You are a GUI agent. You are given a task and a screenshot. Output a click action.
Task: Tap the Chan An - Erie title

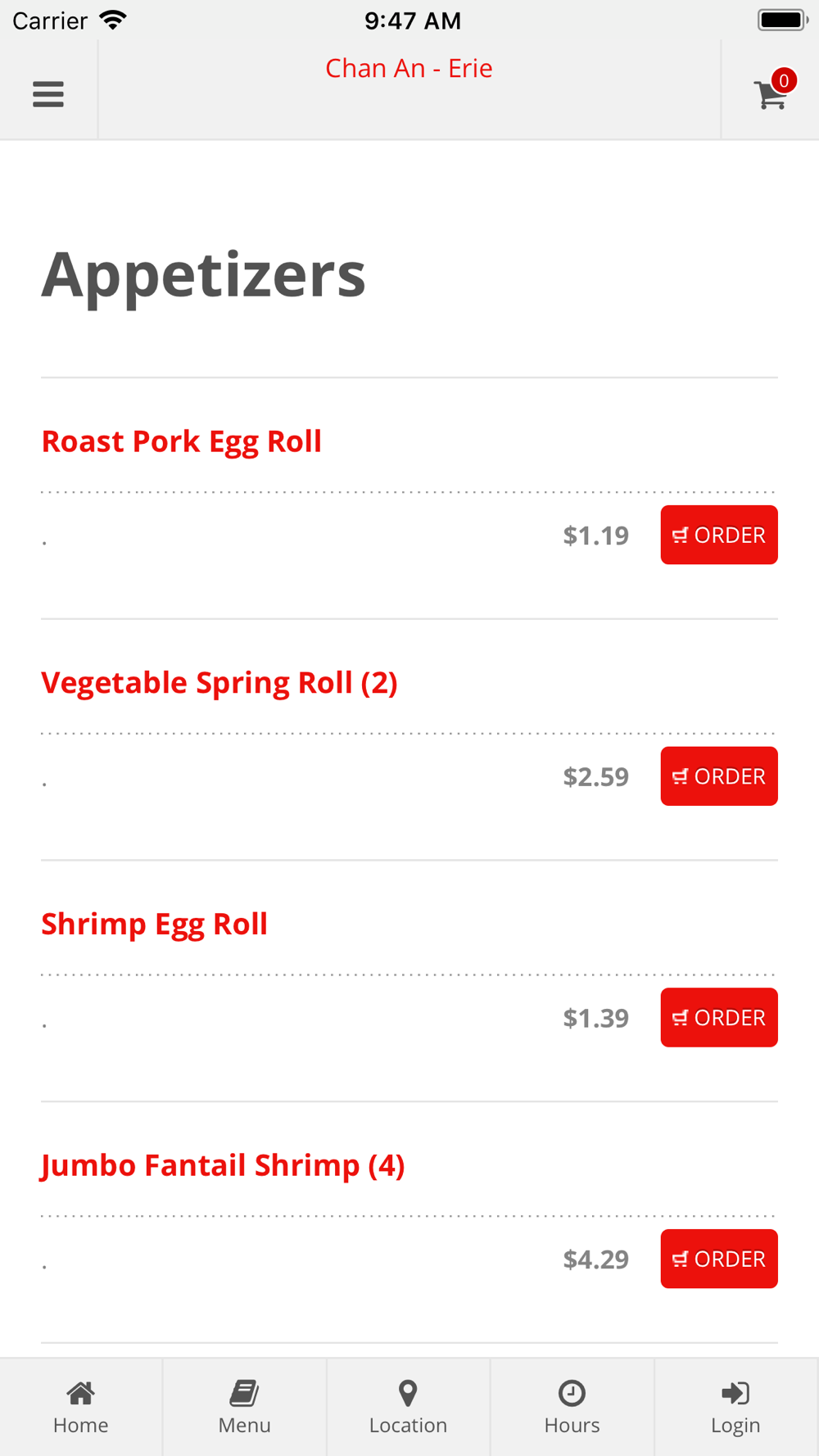coord(409,69)
